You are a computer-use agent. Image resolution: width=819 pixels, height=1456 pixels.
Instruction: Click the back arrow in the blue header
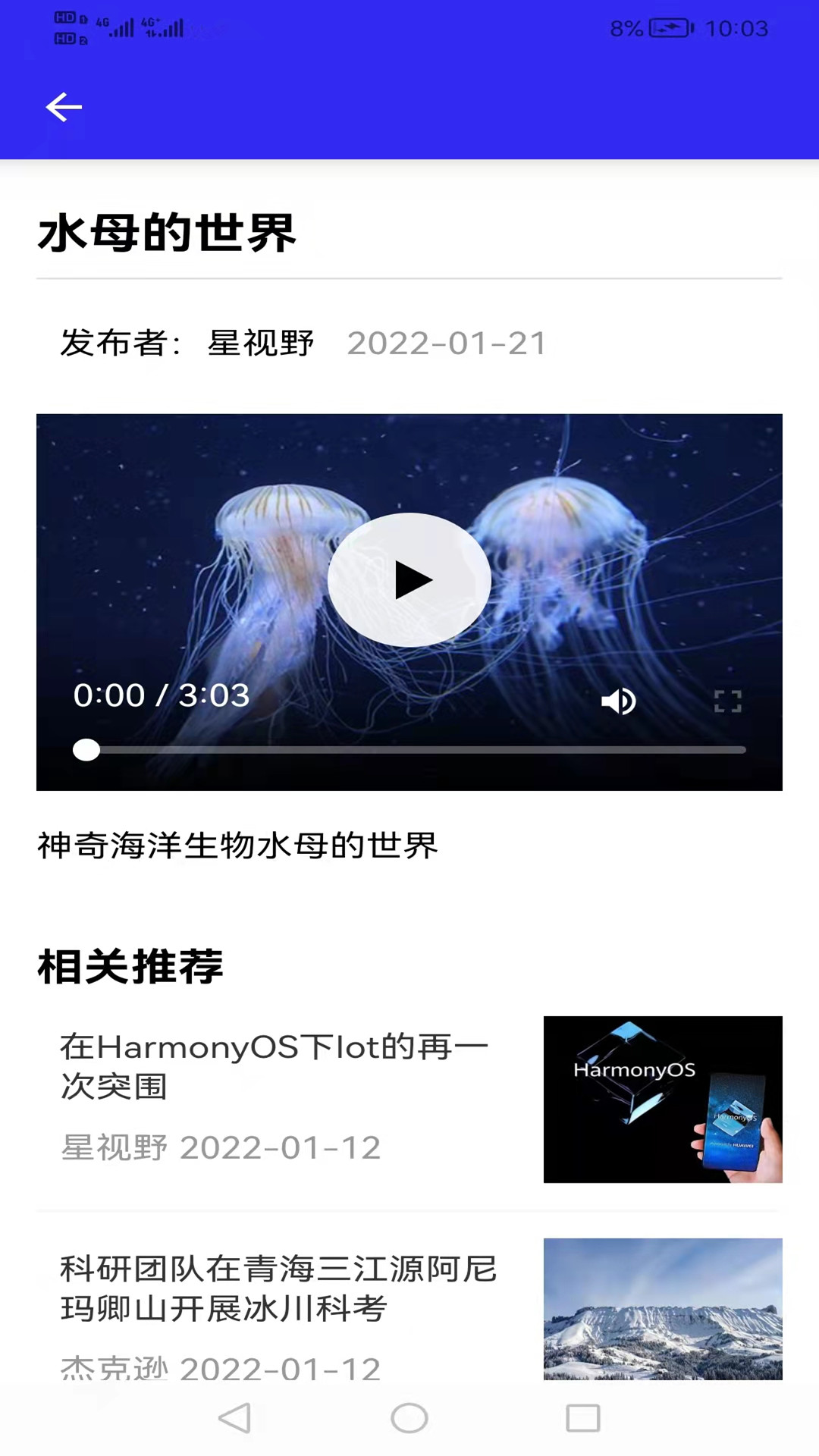[x=64, y=107]
